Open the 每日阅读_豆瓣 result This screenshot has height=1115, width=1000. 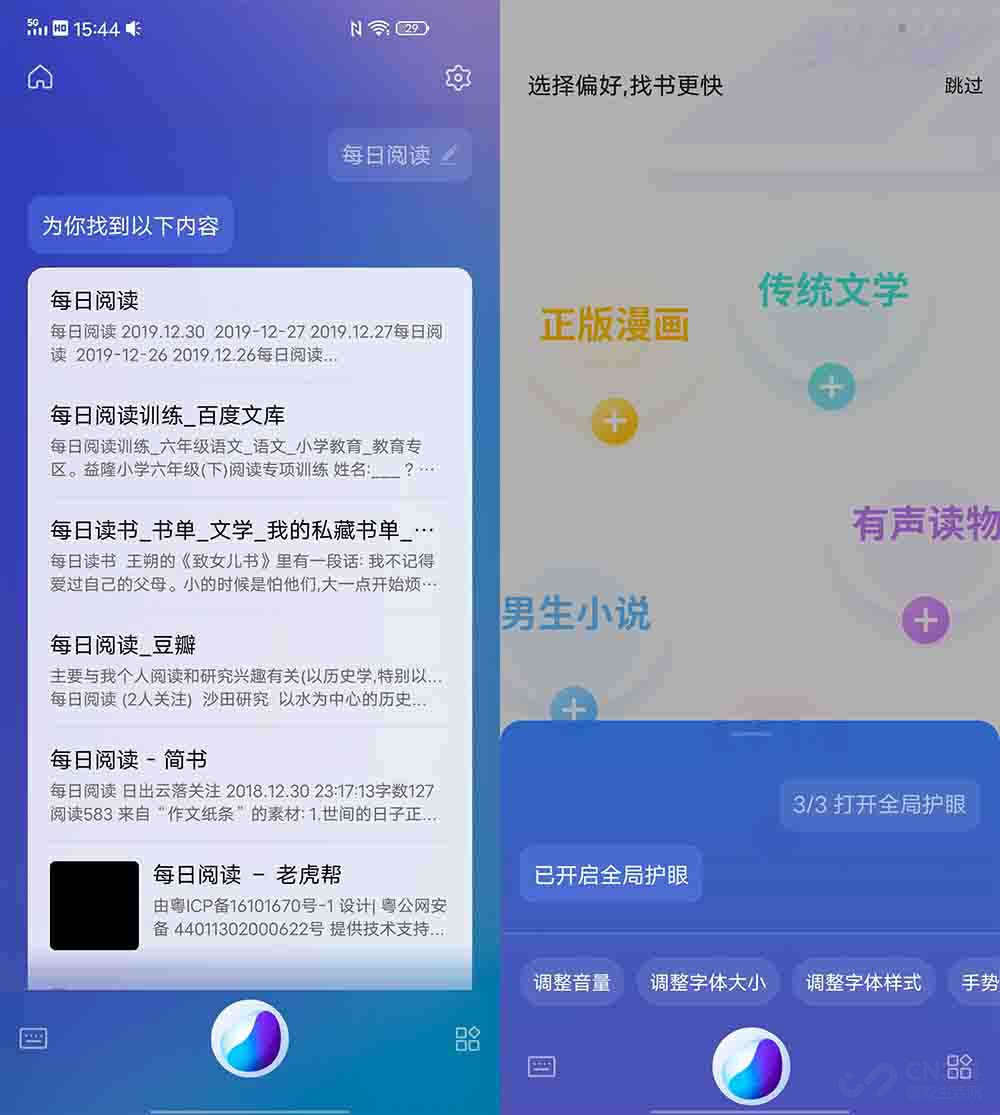(249, 670)
